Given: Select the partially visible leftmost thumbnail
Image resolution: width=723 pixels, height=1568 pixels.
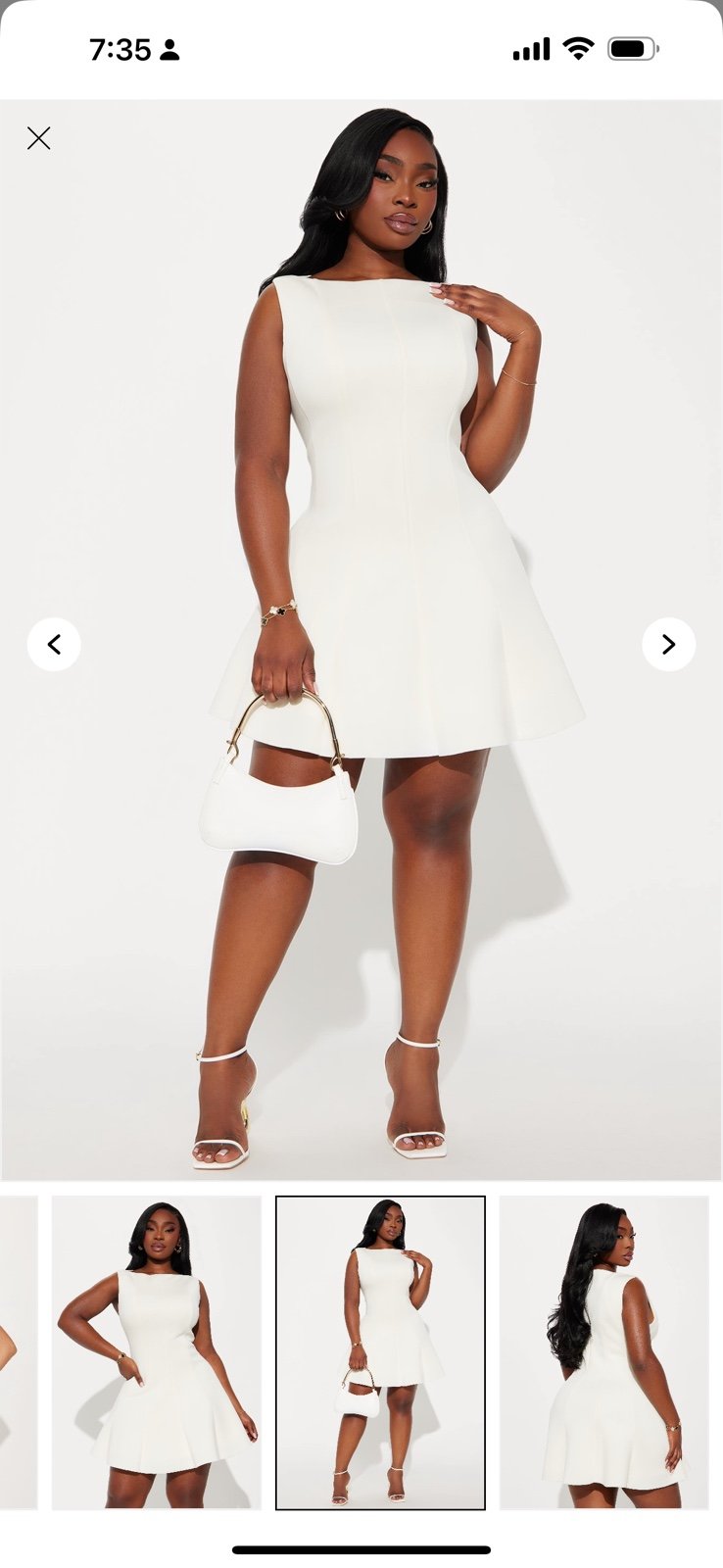Looking at the screenshot, I should tap(18, 1352).
